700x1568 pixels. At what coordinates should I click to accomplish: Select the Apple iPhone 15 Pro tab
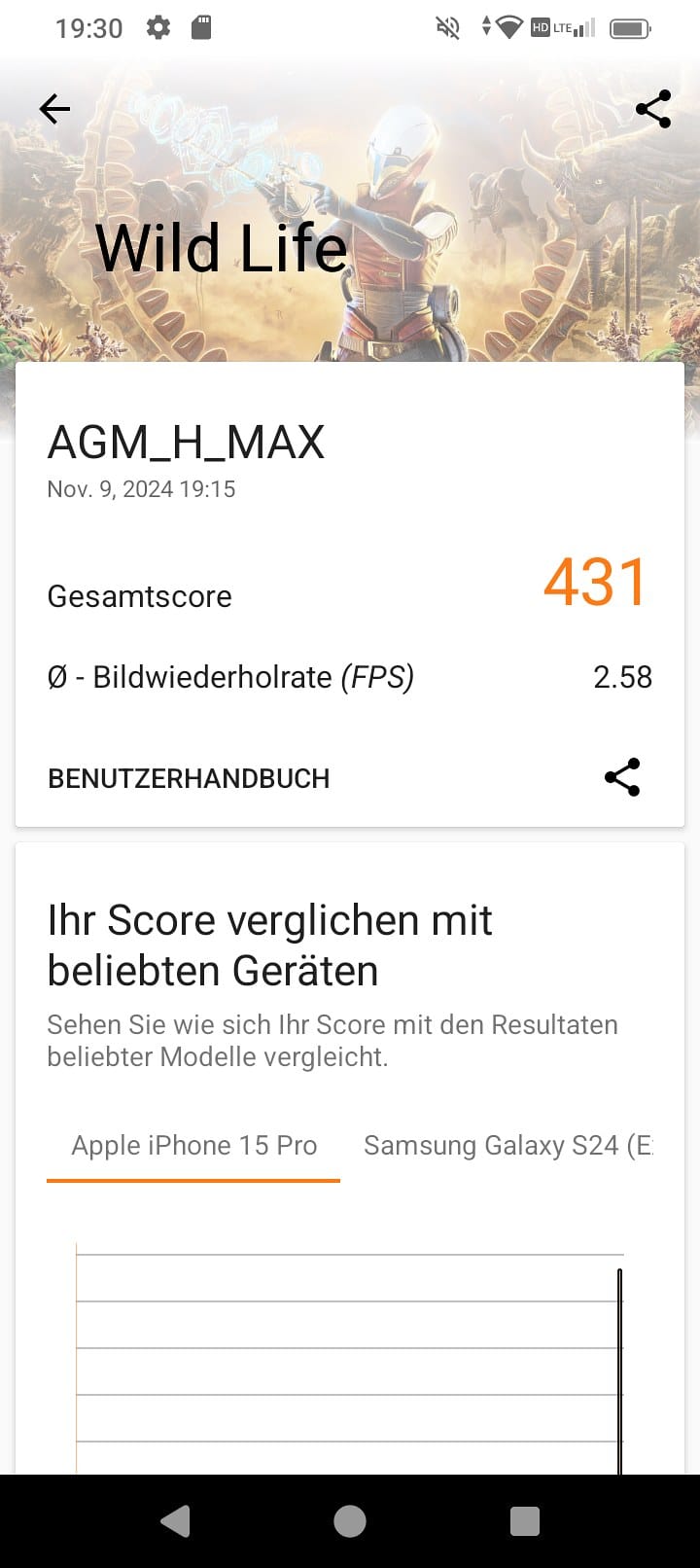(x=193, y=1146)
